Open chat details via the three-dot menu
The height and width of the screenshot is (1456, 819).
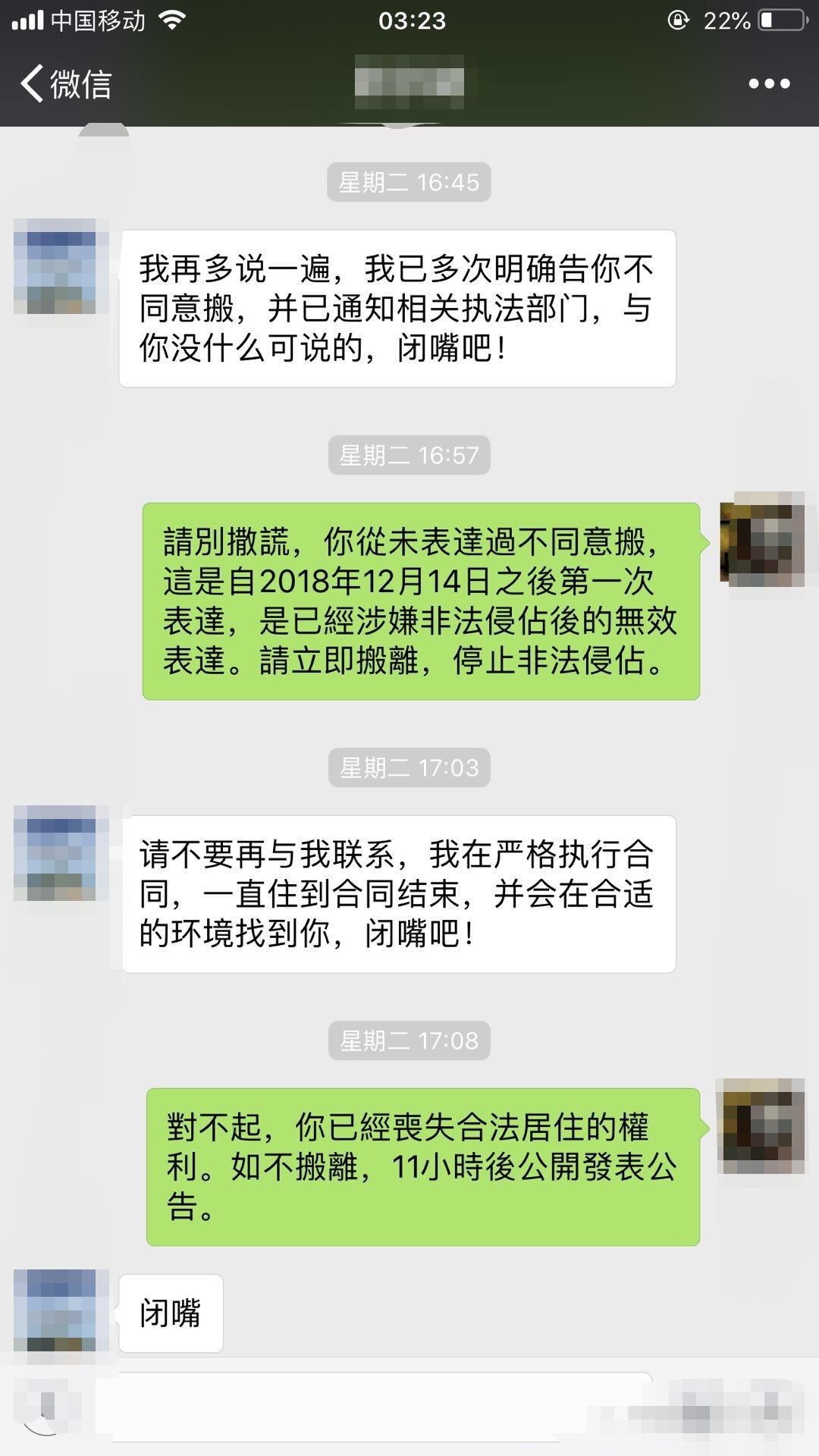pyautogui.click(x=769, y=83)
